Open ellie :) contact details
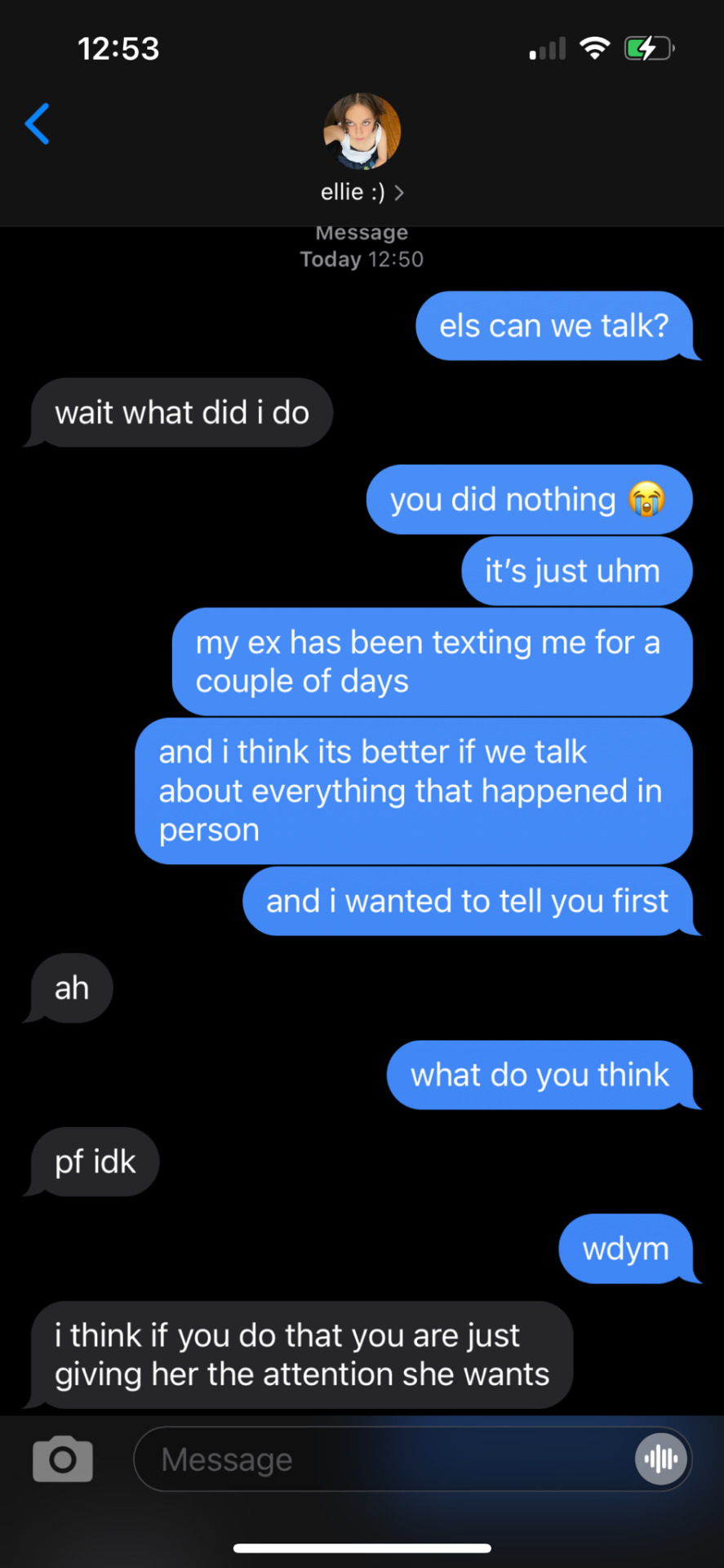724x1568 pixels. [361, 193]
